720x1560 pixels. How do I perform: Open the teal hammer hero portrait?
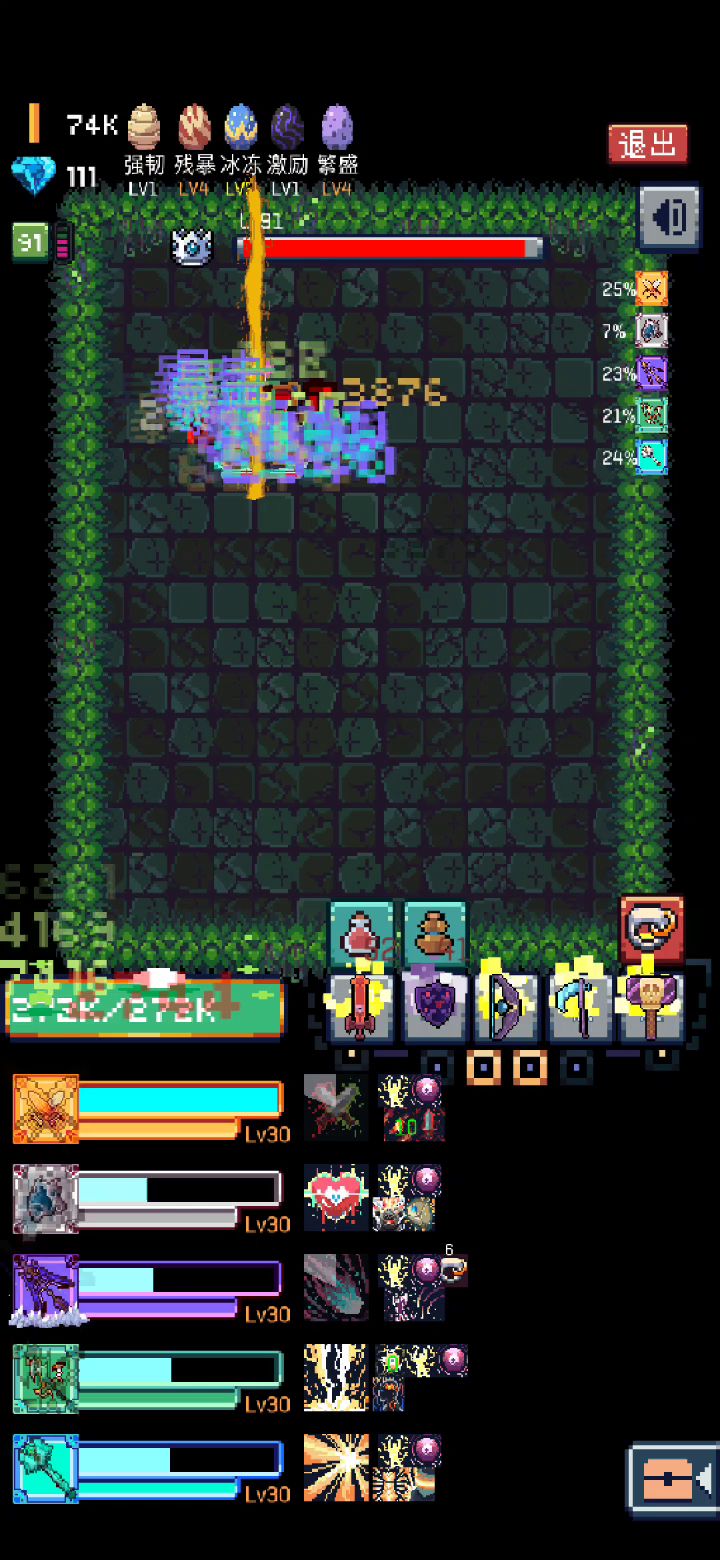(45, 1468)
